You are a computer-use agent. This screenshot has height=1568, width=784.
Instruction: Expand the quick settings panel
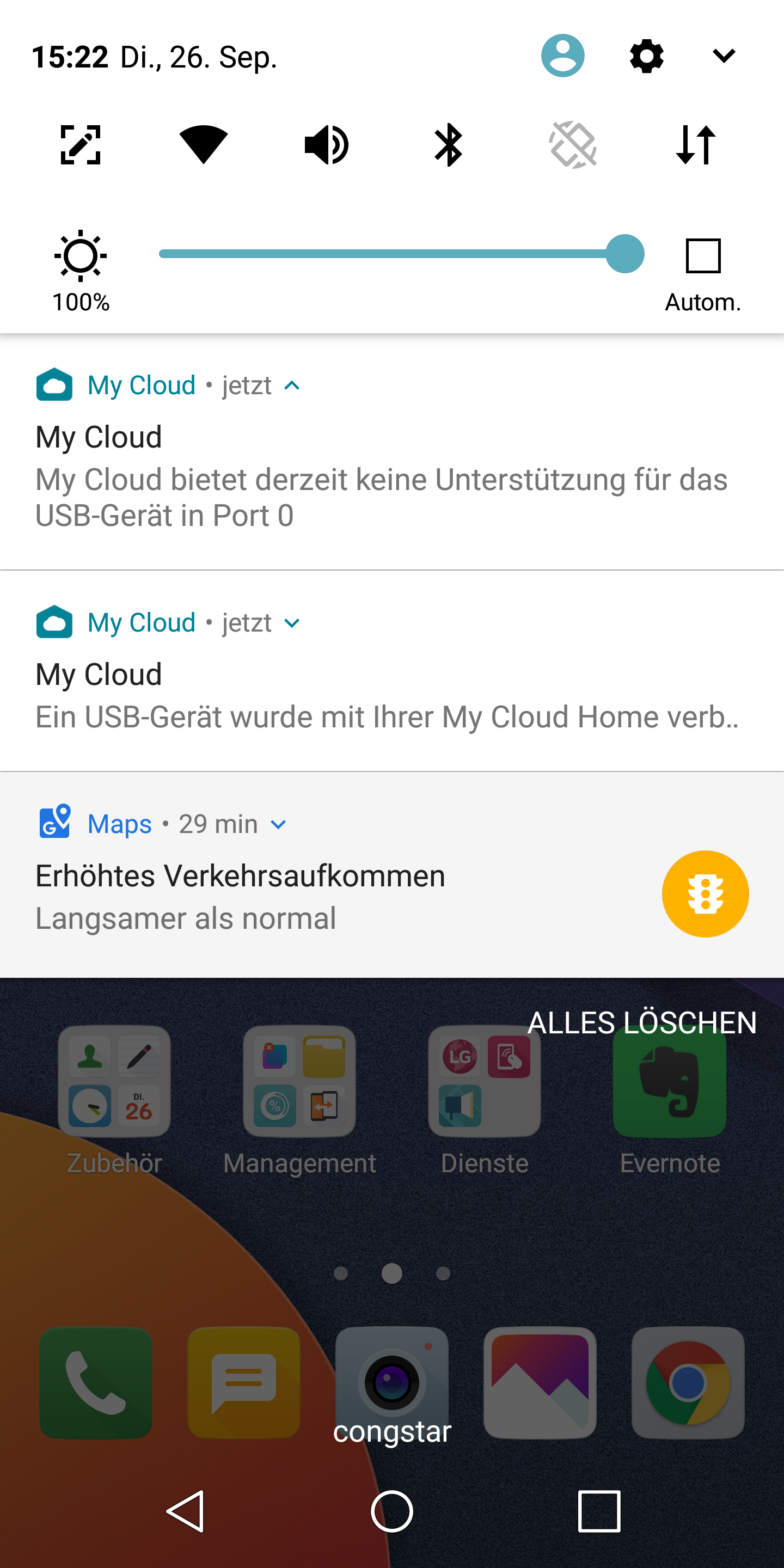click(x=723, y=56)
